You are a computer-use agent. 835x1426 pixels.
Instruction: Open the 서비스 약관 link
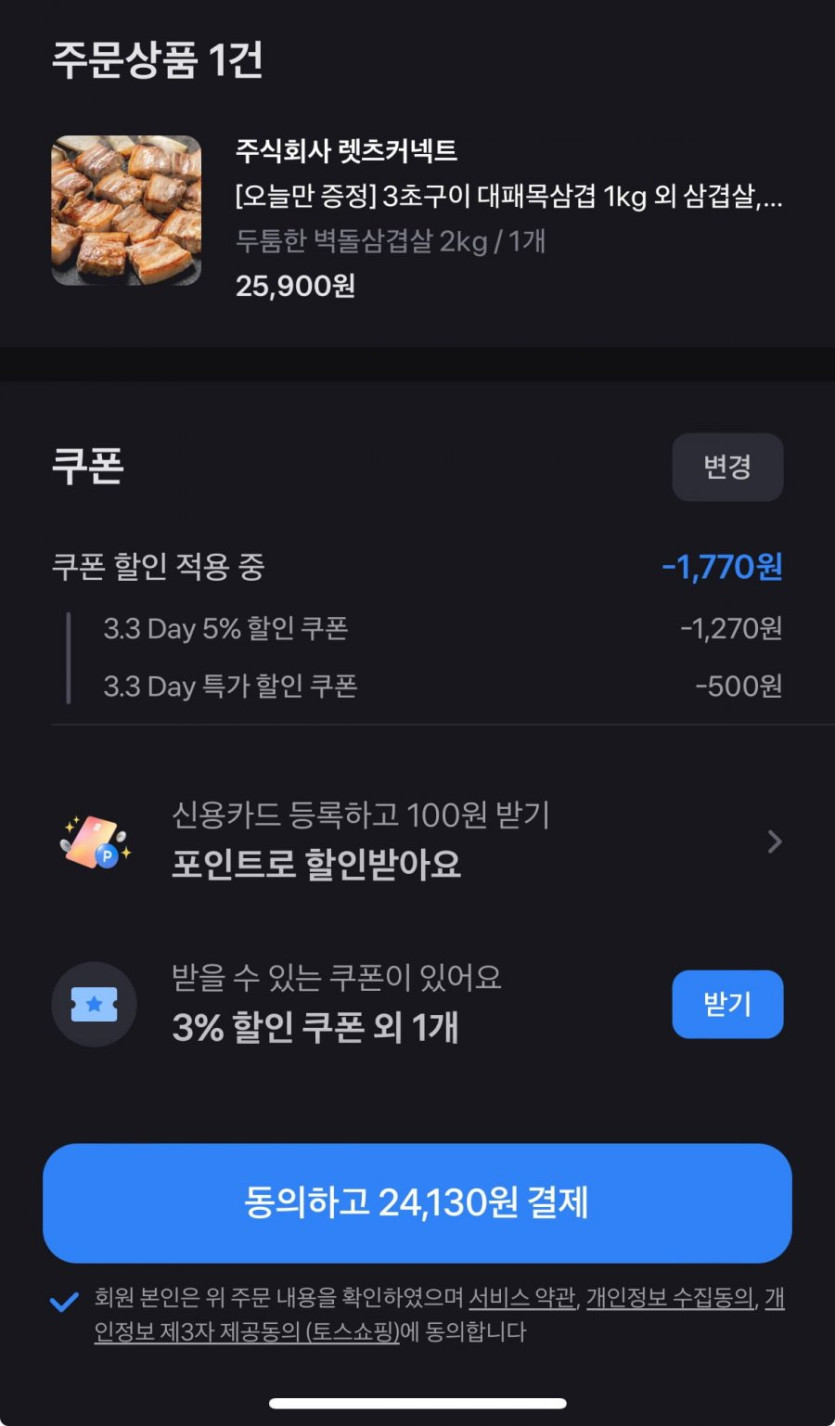(x=522, y=1298)
